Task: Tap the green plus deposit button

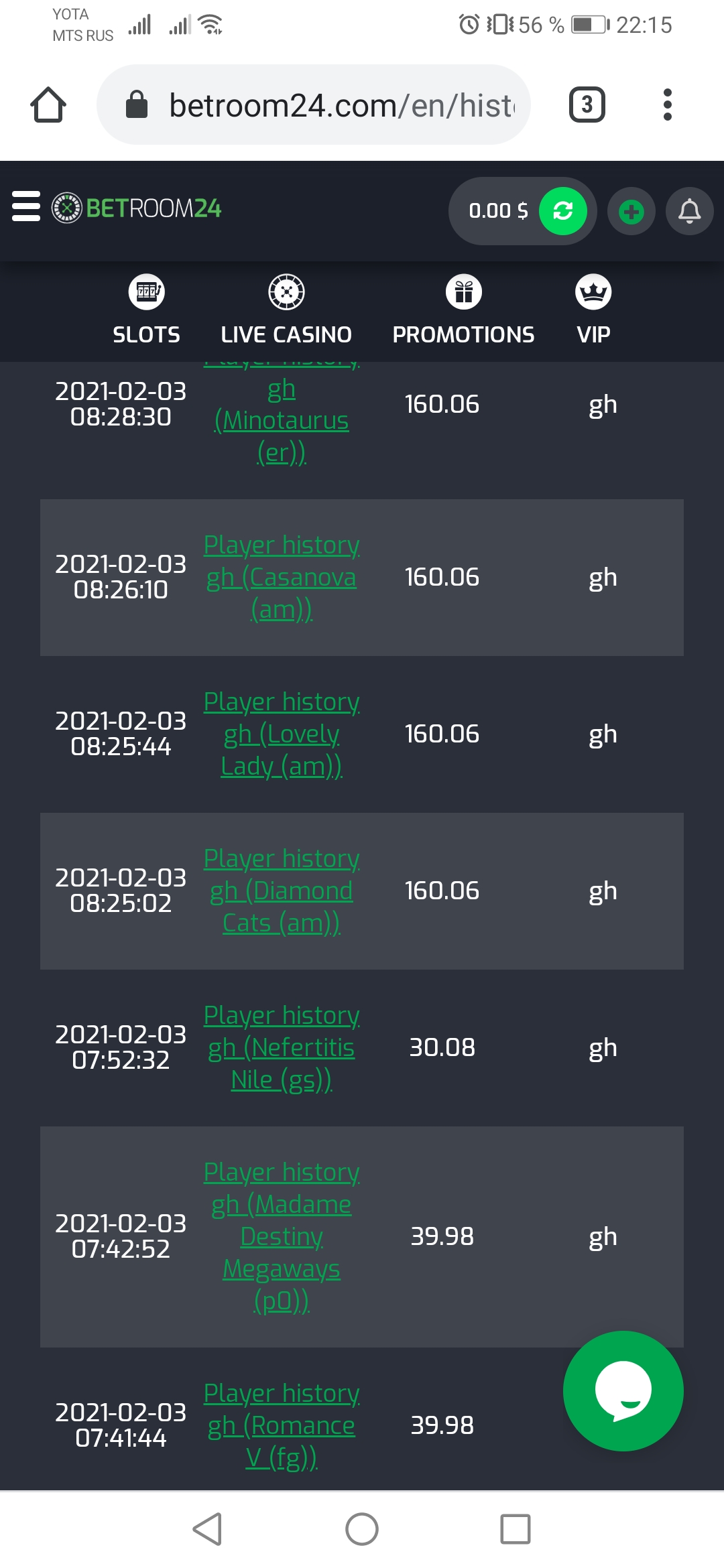Action: 631,212
